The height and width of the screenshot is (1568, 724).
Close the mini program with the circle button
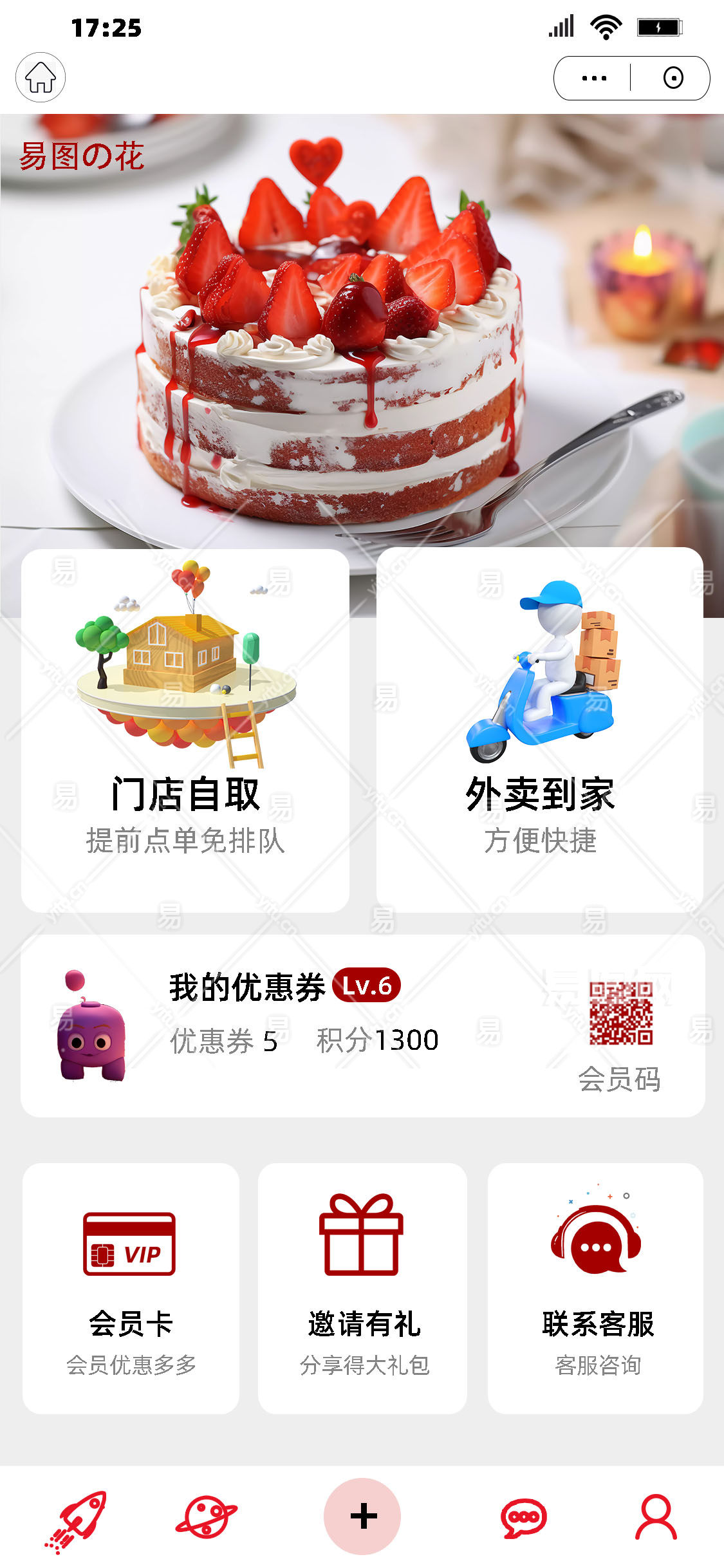tap(673, 79)
